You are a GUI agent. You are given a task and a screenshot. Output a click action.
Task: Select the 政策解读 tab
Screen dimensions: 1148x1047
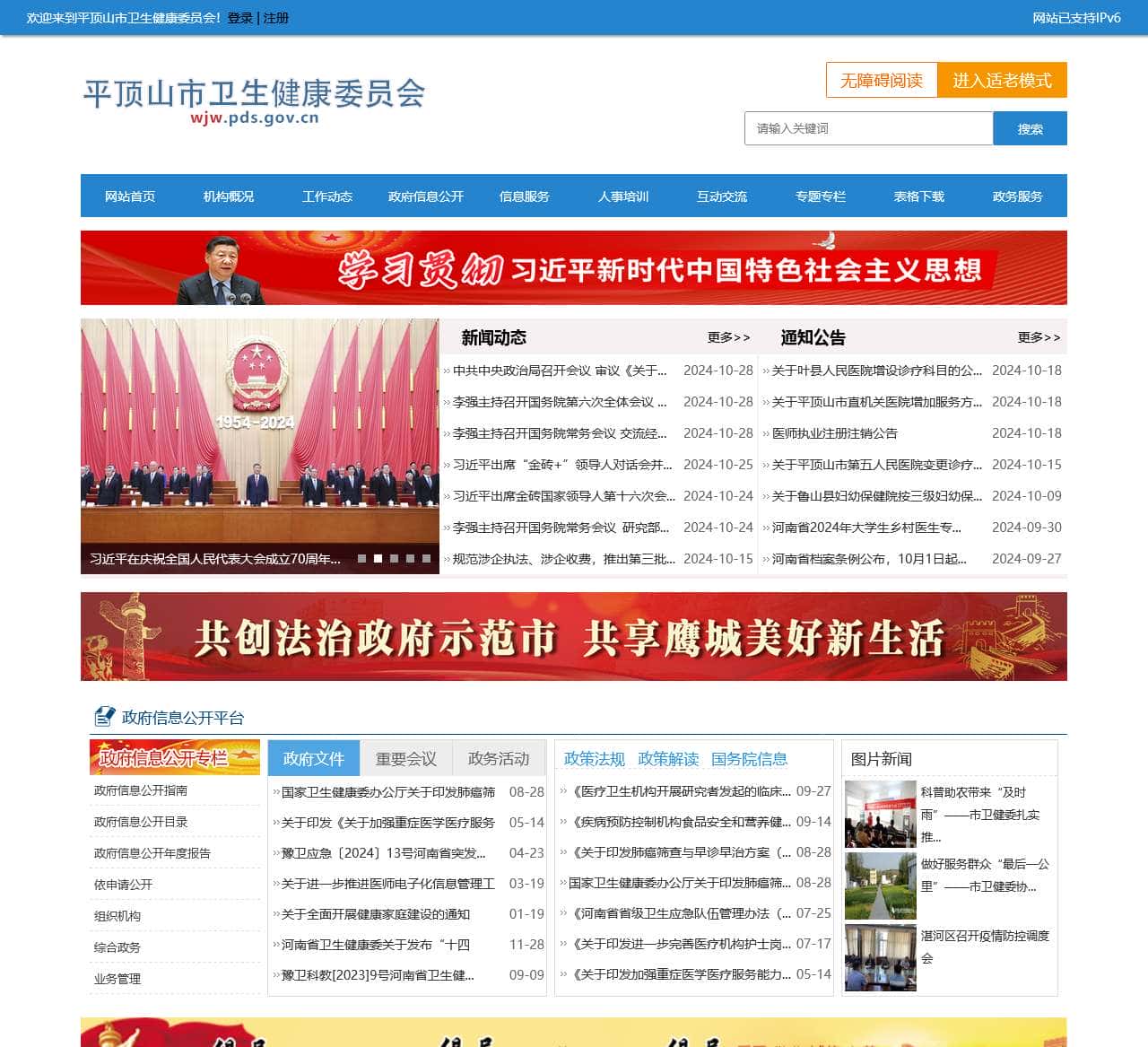[668, 759]
